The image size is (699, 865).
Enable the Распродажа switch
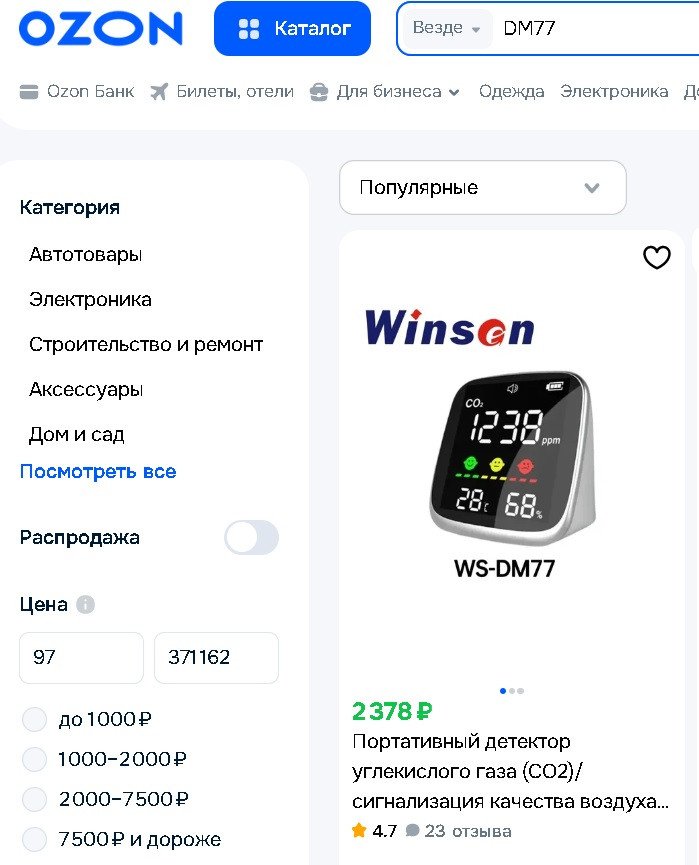coord(251,538)
